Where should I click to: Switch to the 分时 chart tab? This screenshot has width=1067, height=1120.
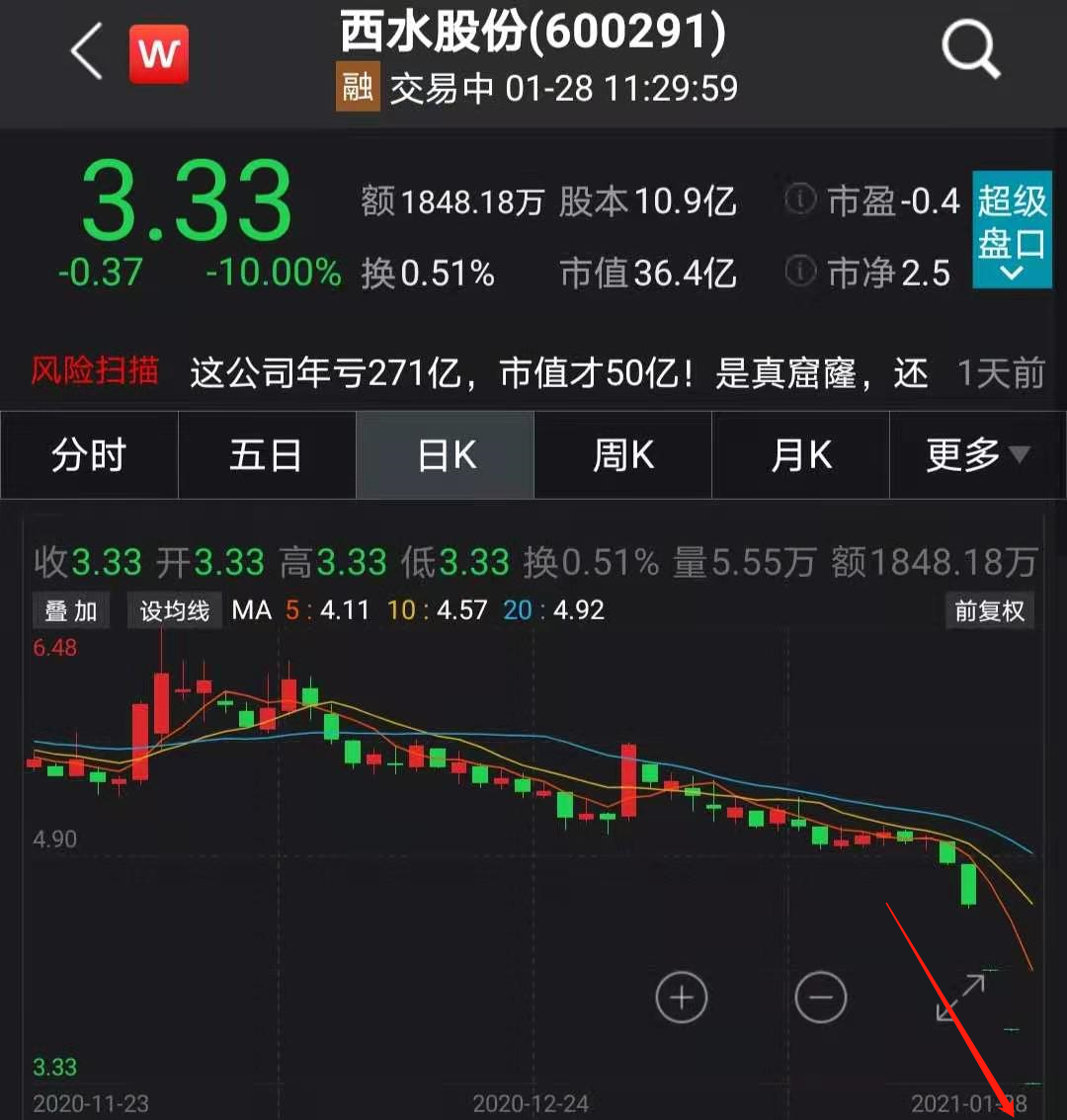(89, 455)
